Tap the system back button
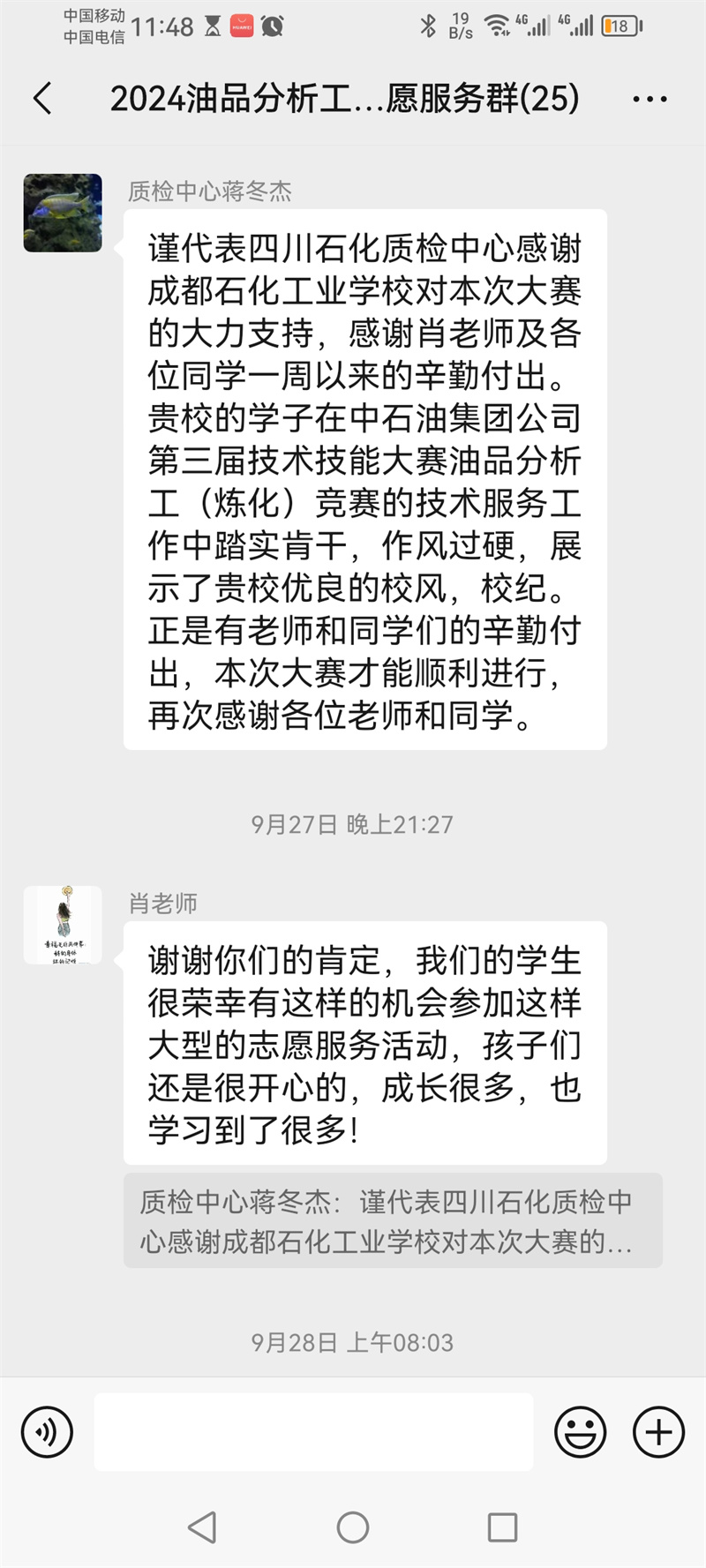Viewport: 706px width, 1568px height. click(x=202, y=1527)
